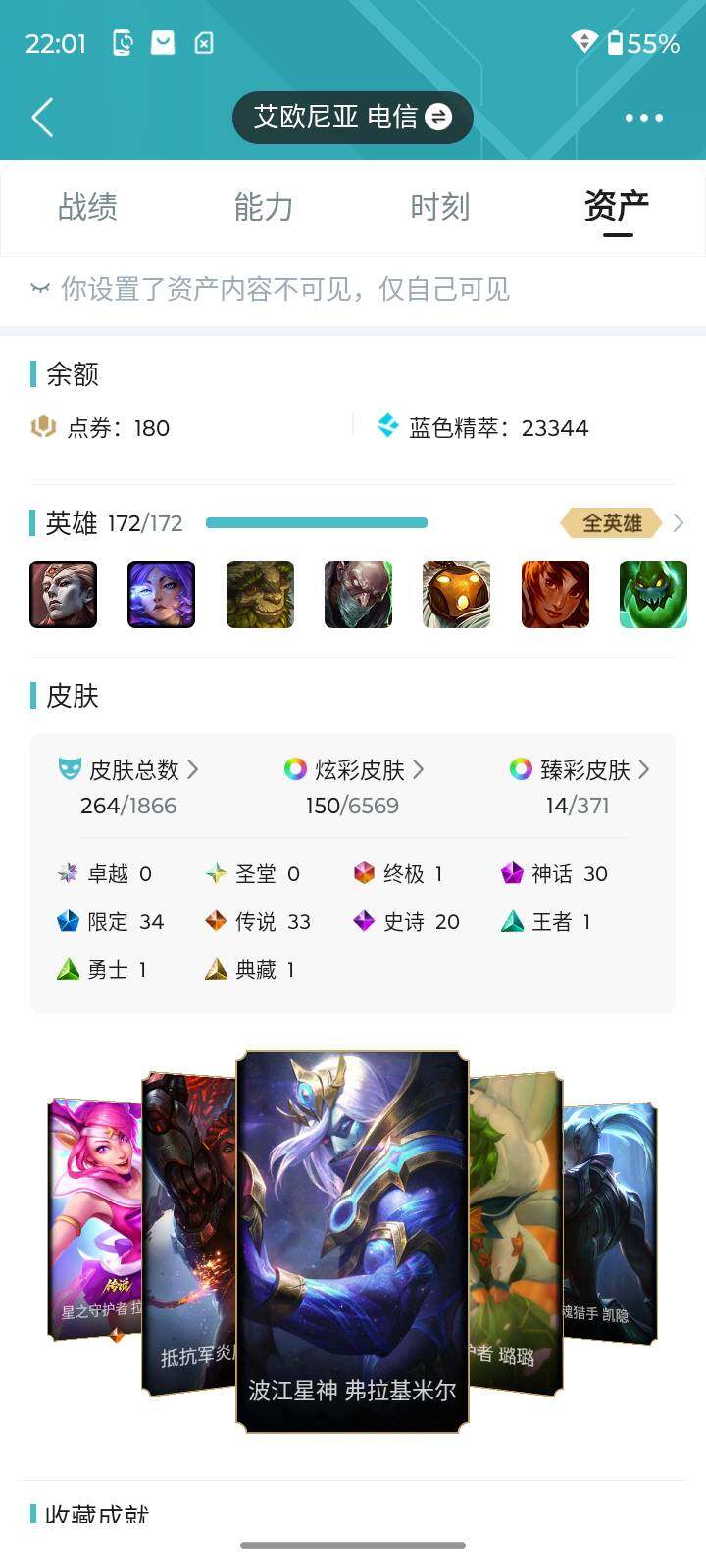
Task: Switch to the 能力 tab
Action: click(x=264, y=207)
